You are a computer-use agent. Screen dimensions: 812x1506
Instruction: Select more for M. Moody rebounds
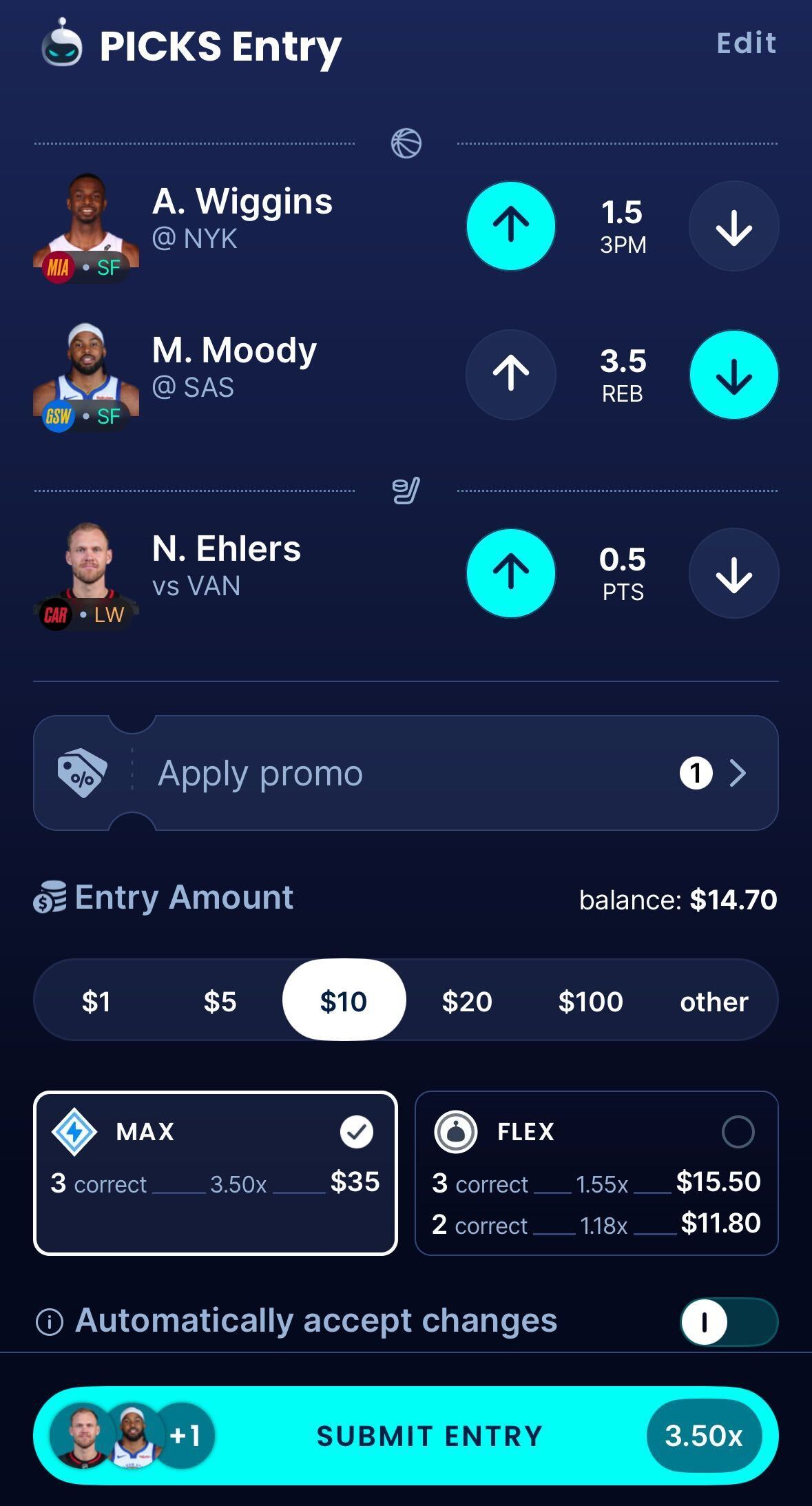(x=510, y=375)
